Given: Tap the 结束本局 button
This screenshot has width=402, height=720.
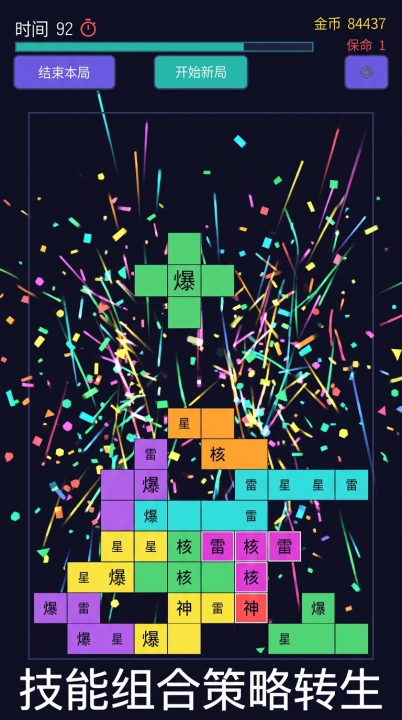Looking at the screenshot, I should point(64,73).
